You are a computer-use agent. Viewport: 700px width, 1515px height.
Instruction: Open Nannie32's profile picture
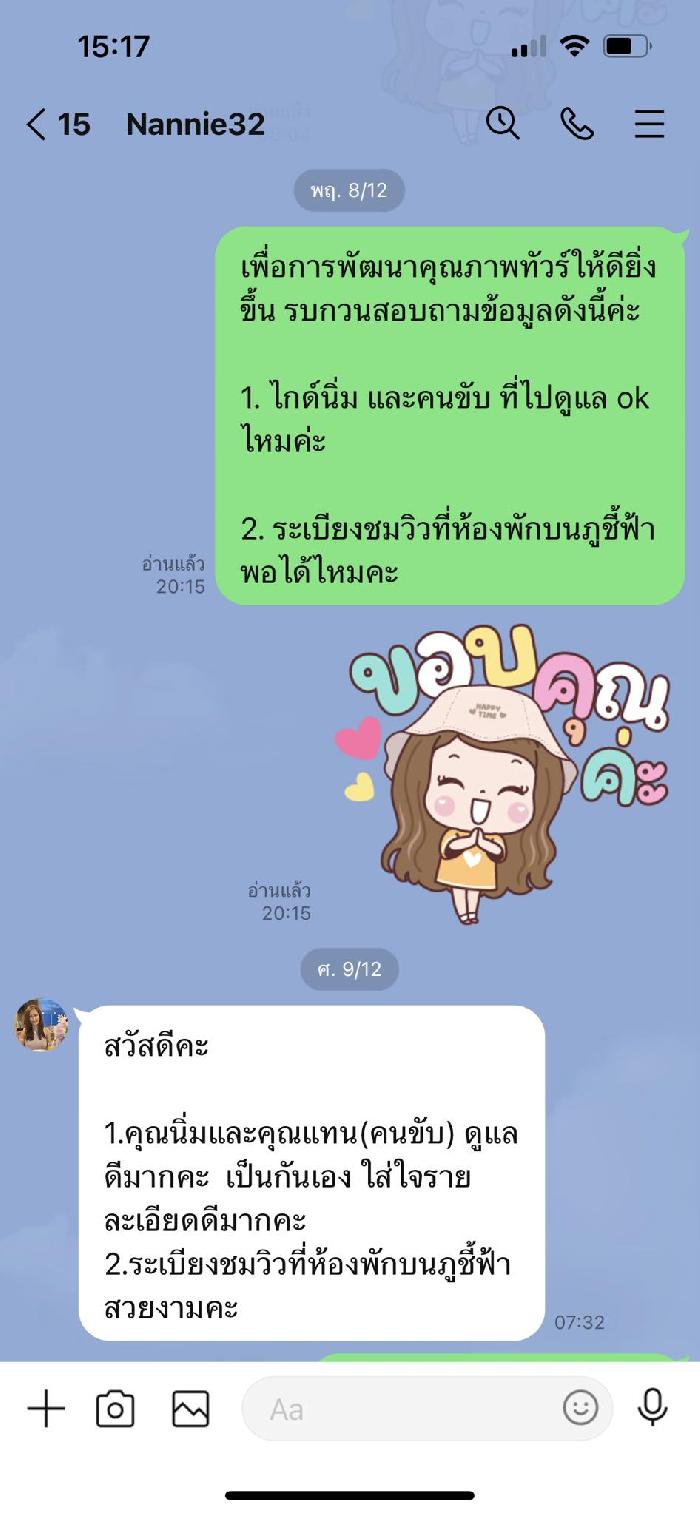[x=41, y=1025]
